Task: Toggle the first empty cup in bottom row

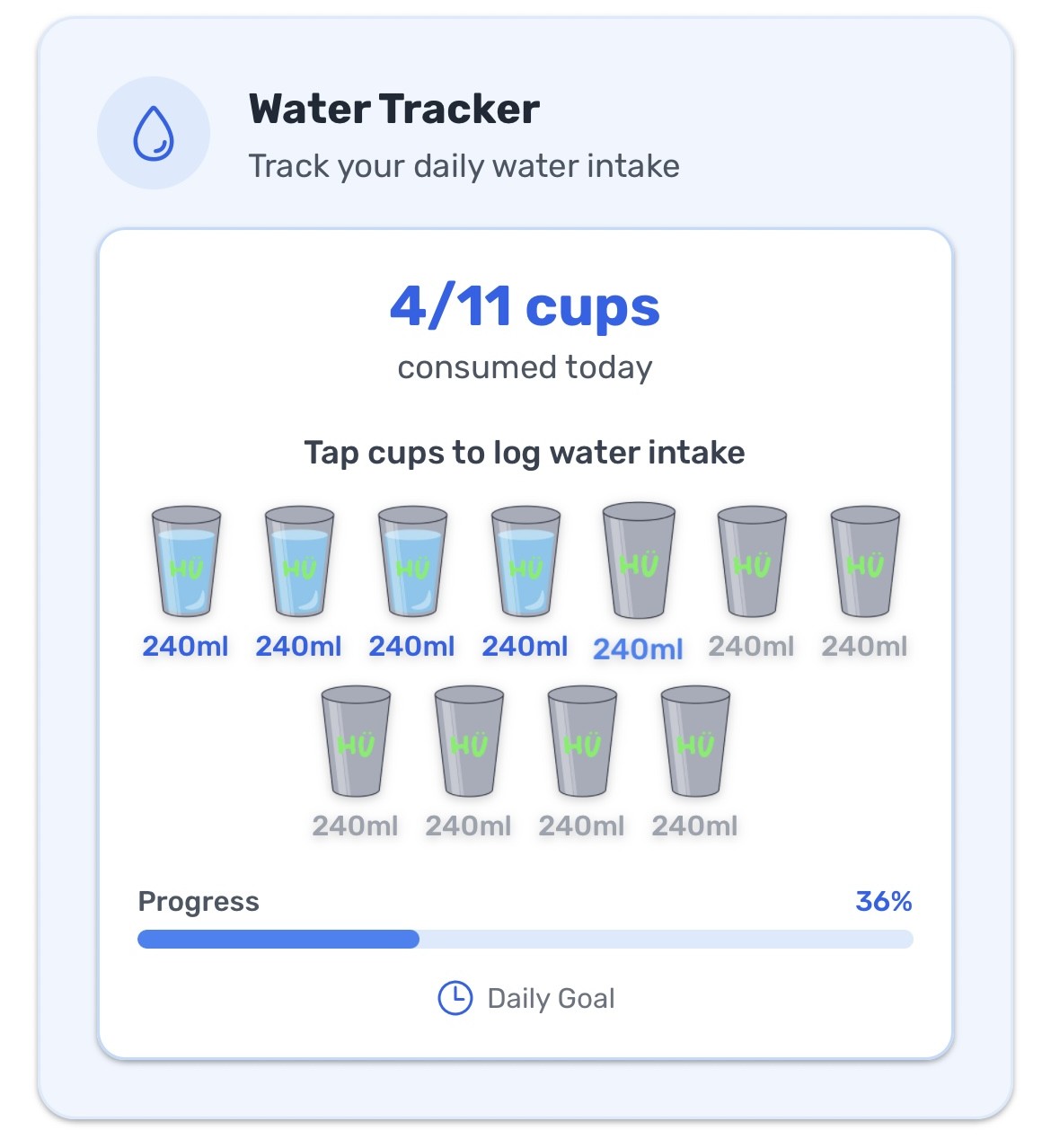Action: tap(354, 744)
